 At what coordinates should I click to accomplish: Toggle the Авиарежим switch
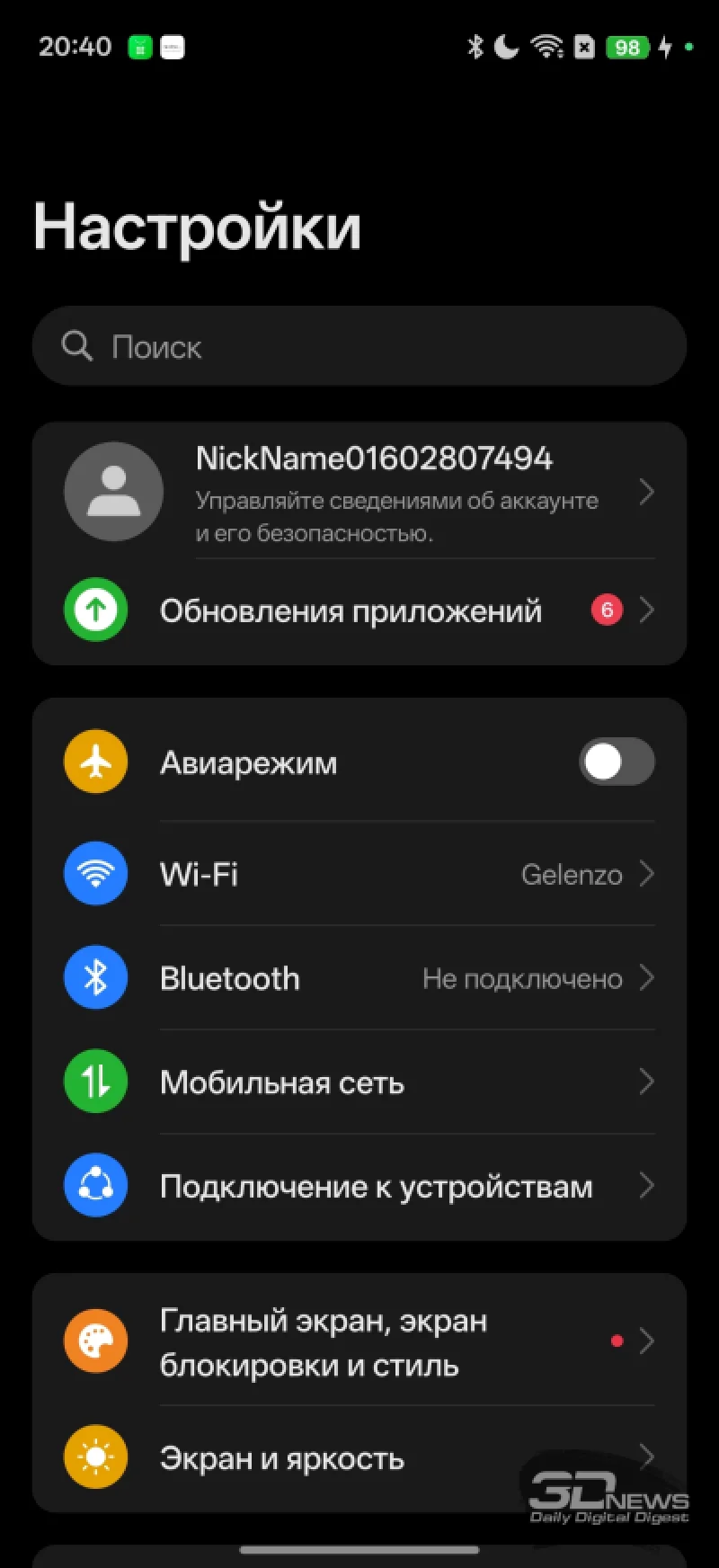[x=617, y=762]
